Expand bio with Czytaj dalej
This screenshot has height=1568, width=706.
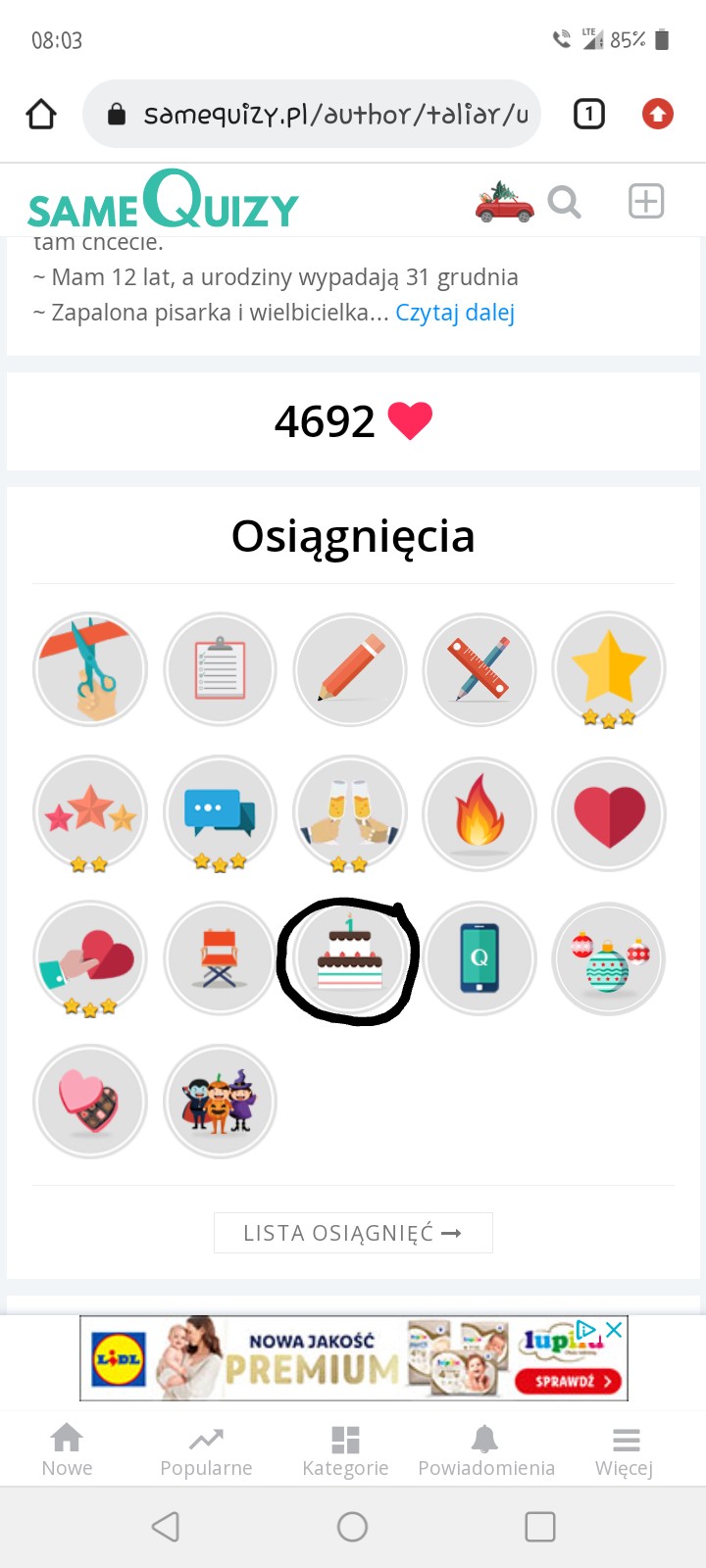point(455,313)
